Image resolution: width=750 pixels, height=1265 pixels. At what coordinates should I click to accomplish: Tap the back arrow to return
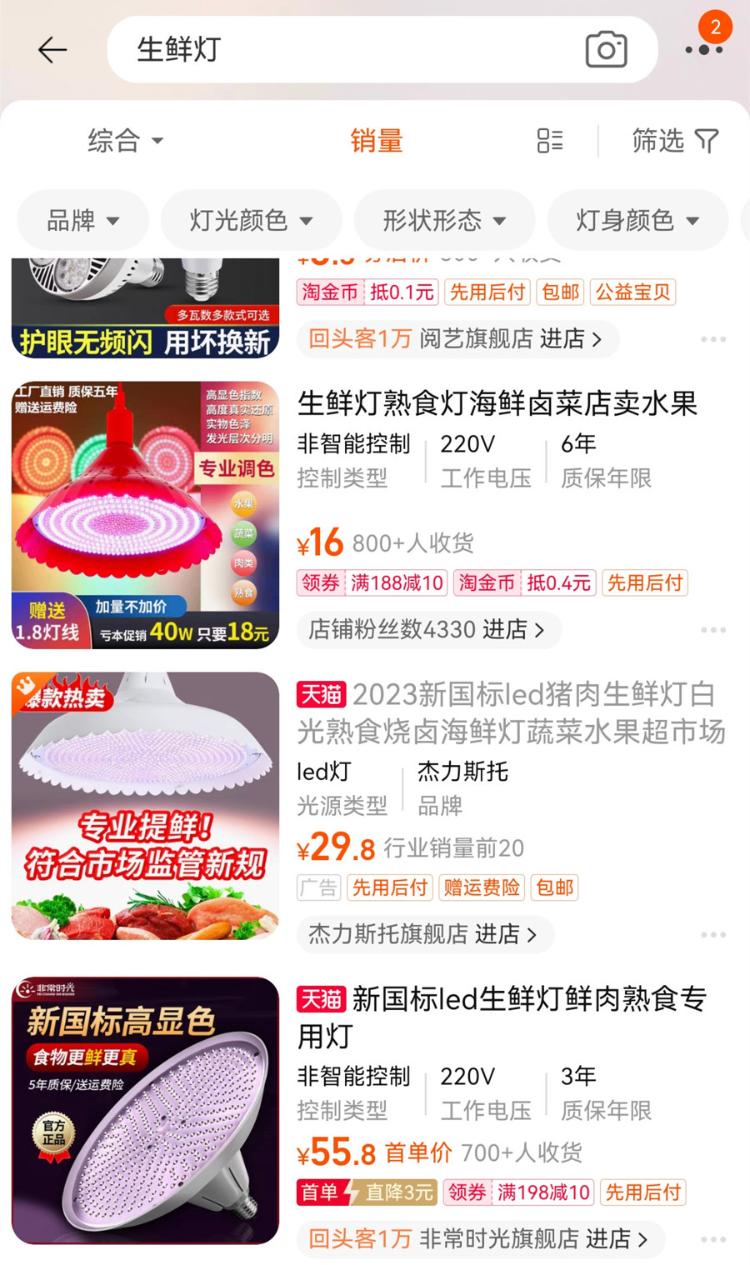pyautogui.click(x=52, y=49)
